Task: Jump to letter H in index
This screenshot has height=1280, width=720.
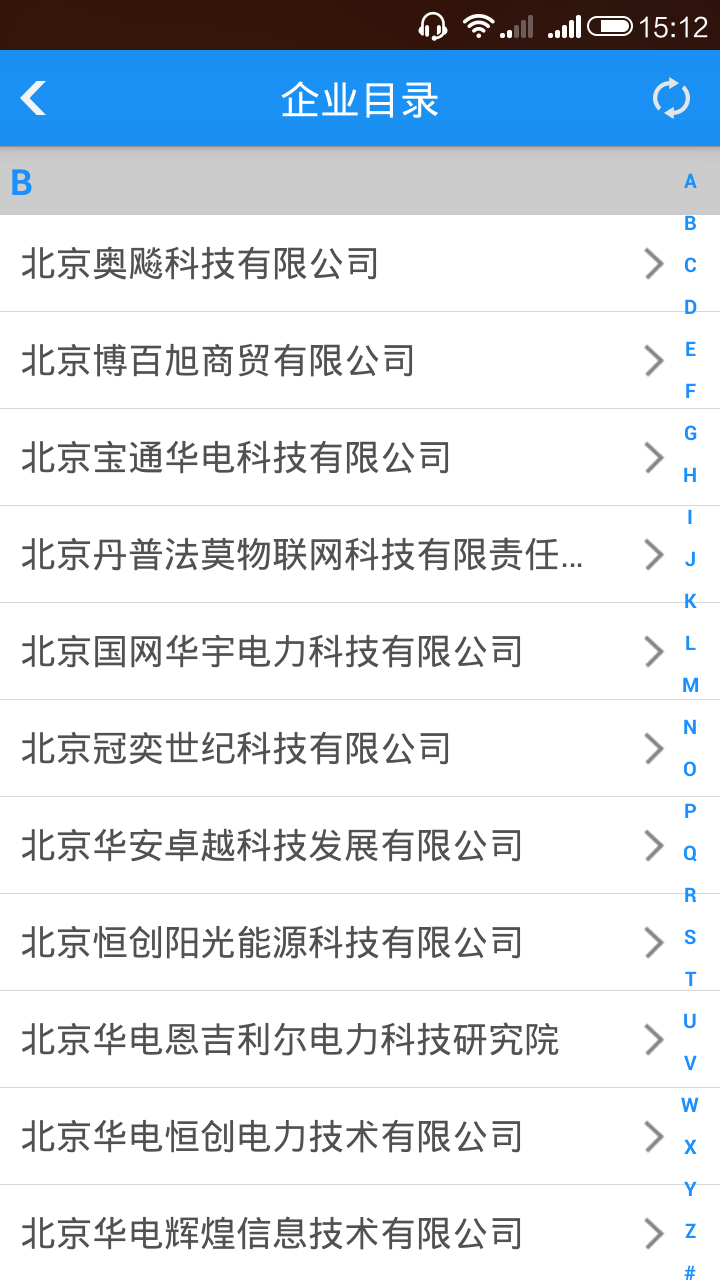Action: point(690,475)
